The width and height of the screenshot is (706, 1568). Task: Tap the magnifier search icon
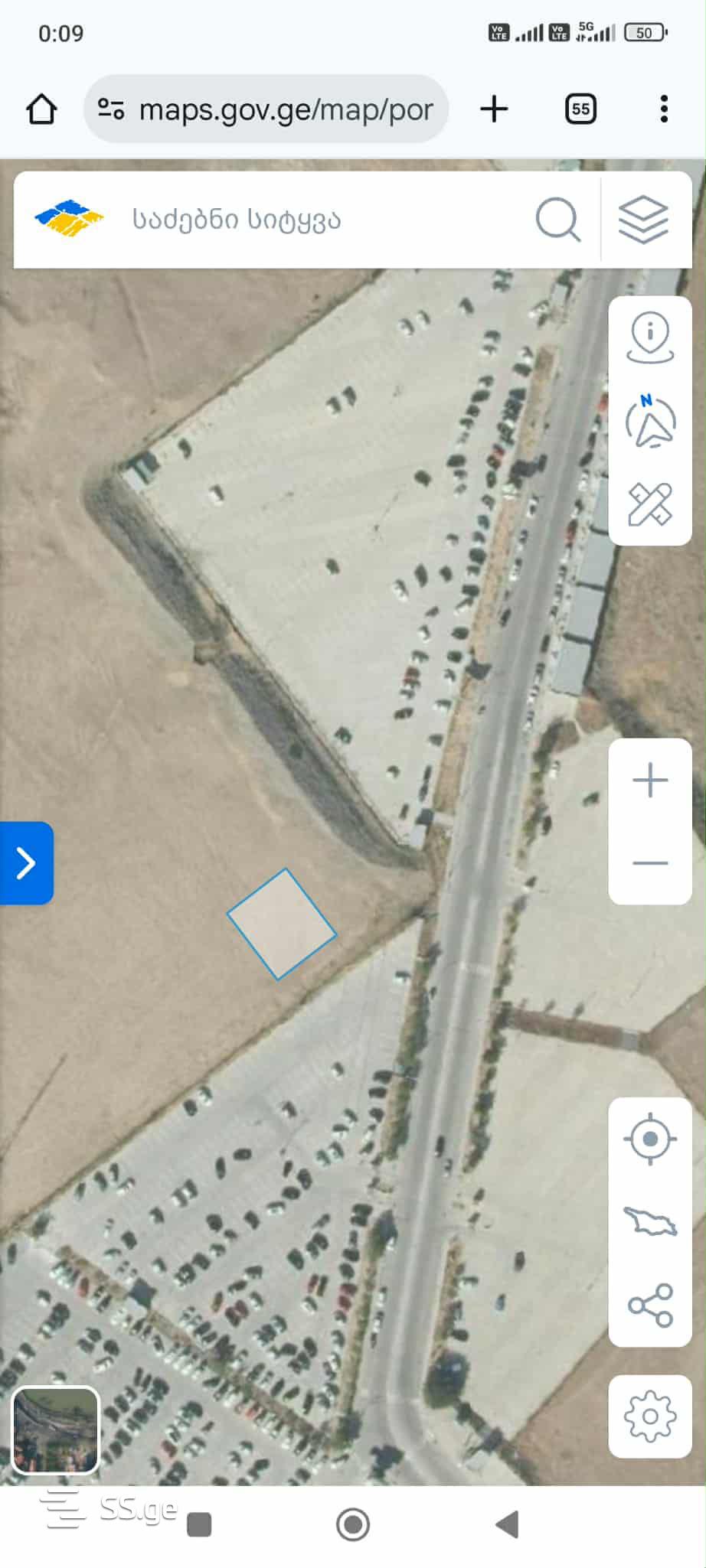tap(557, 220)
